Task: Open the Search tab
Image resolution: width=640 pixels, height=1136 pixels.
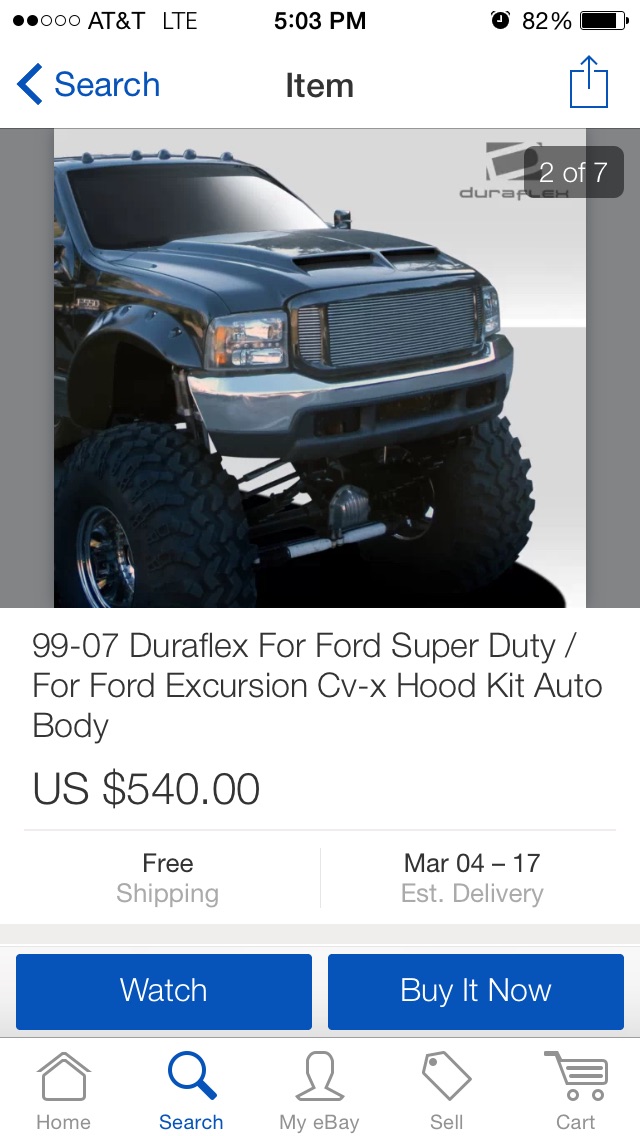Action: 191,1090
